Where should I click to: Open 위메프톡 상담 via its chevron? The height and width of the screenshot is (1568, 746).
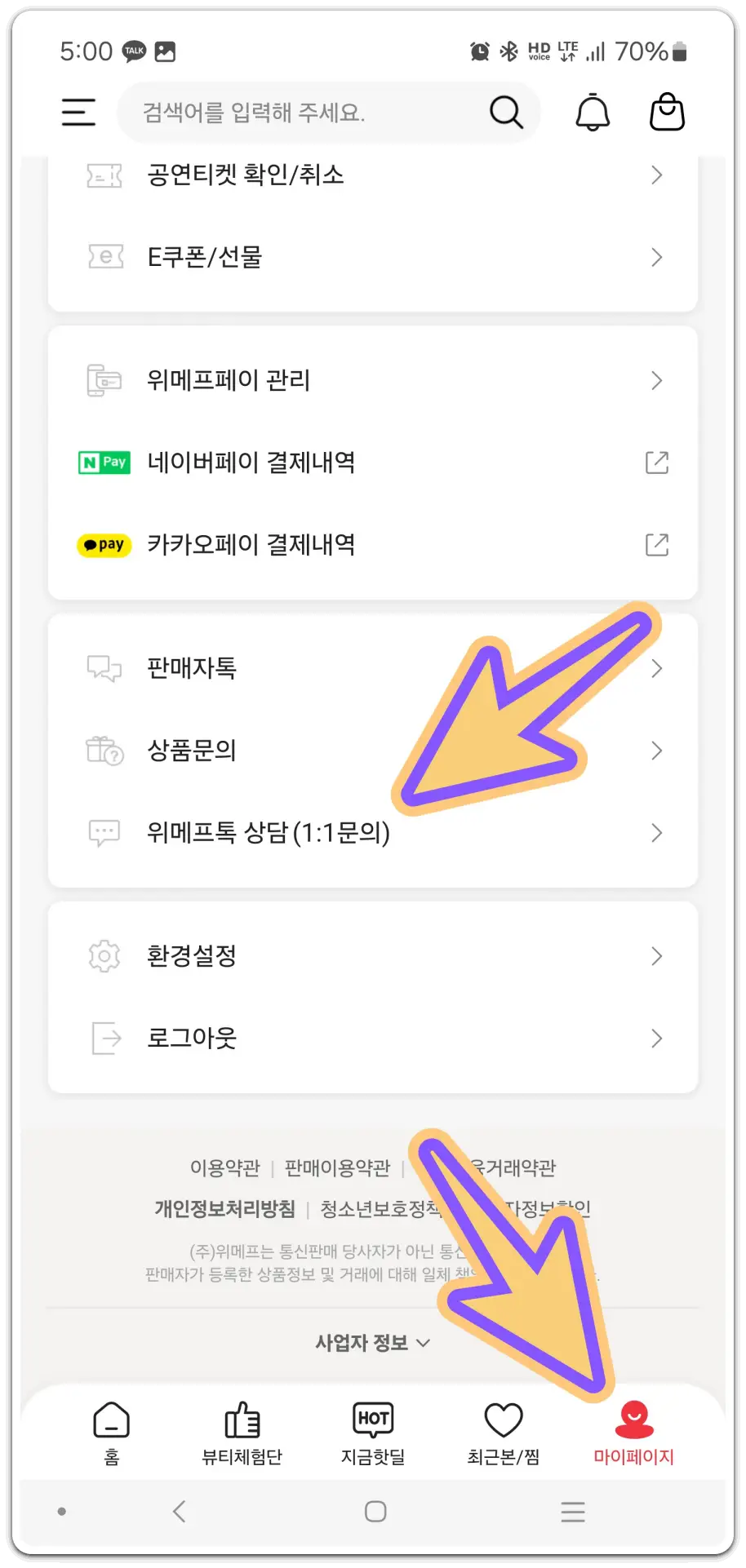[x=656, y=833]
